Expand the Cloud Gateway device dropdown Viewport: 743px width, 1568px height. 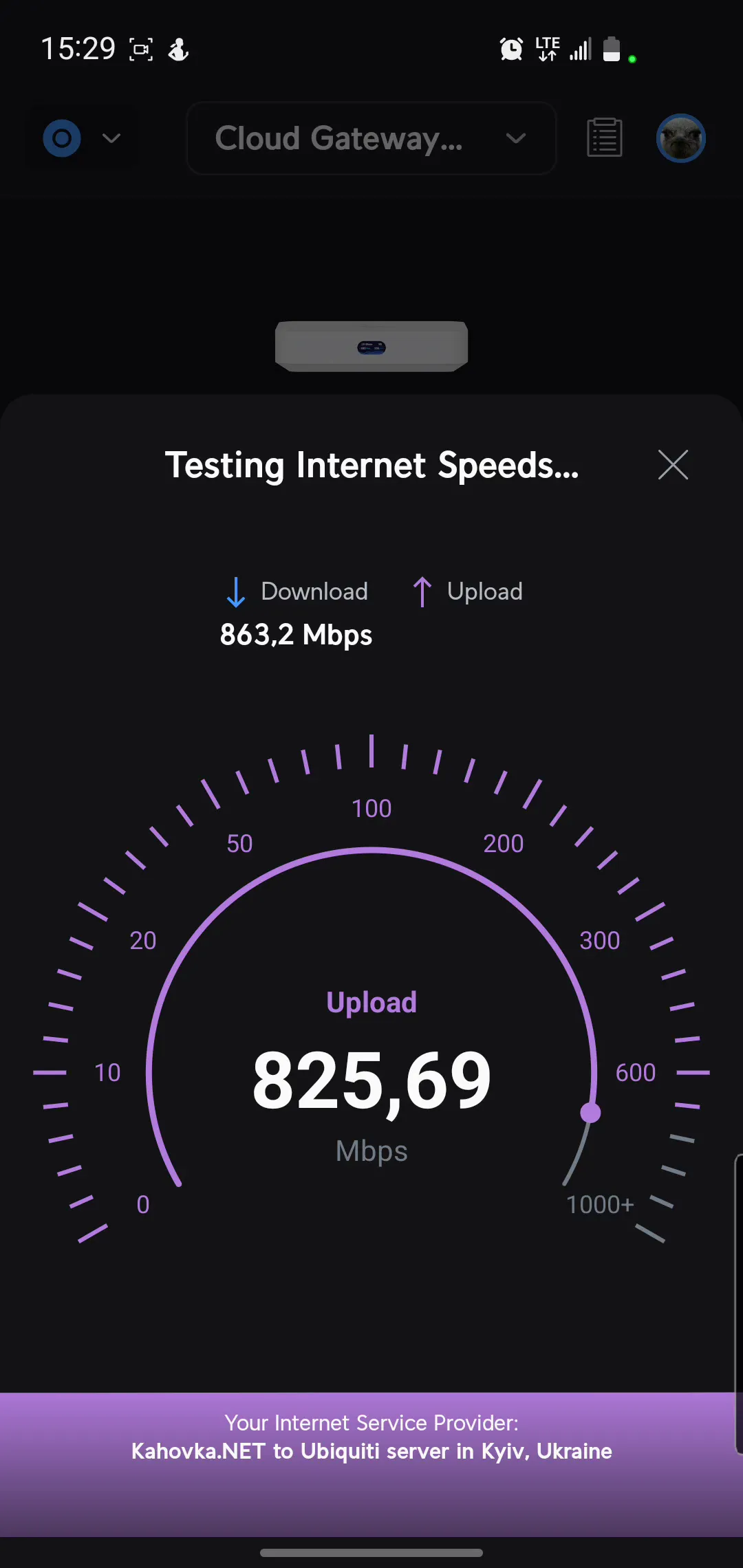[371, 138]
